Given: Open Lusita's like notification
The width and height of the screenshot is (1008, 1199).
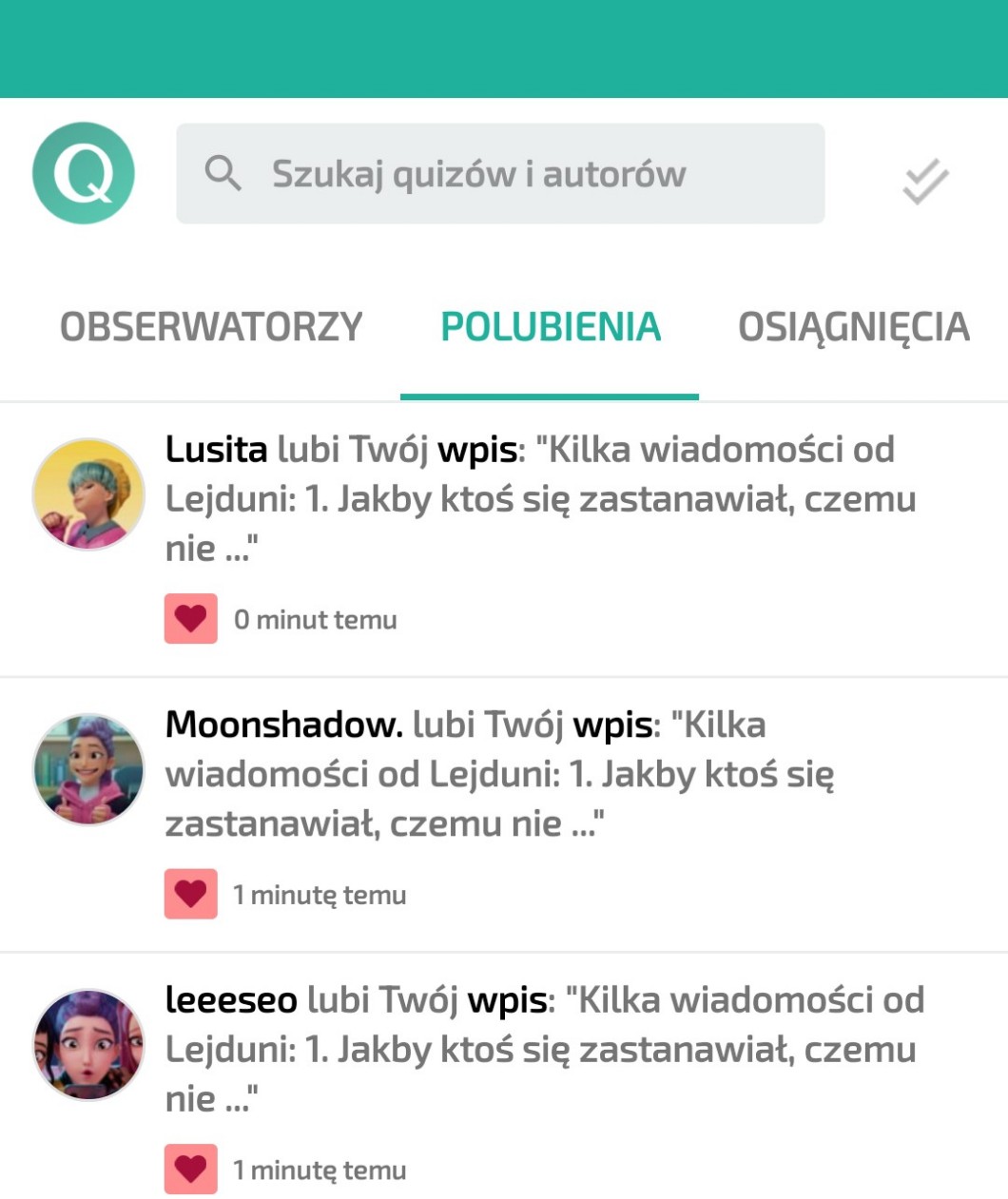Looking at the screenshot, I should [542, 498].
